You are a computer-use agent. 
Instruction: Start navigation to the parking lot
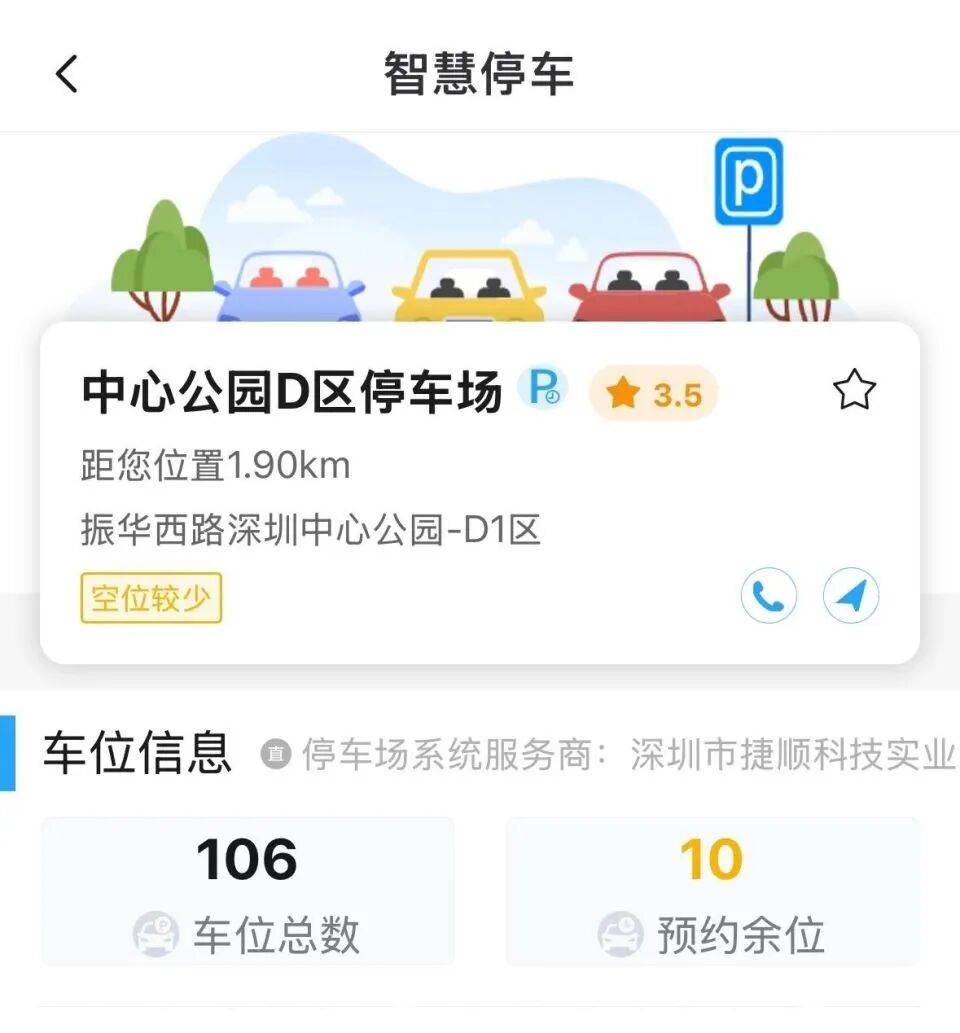point(850,597)
